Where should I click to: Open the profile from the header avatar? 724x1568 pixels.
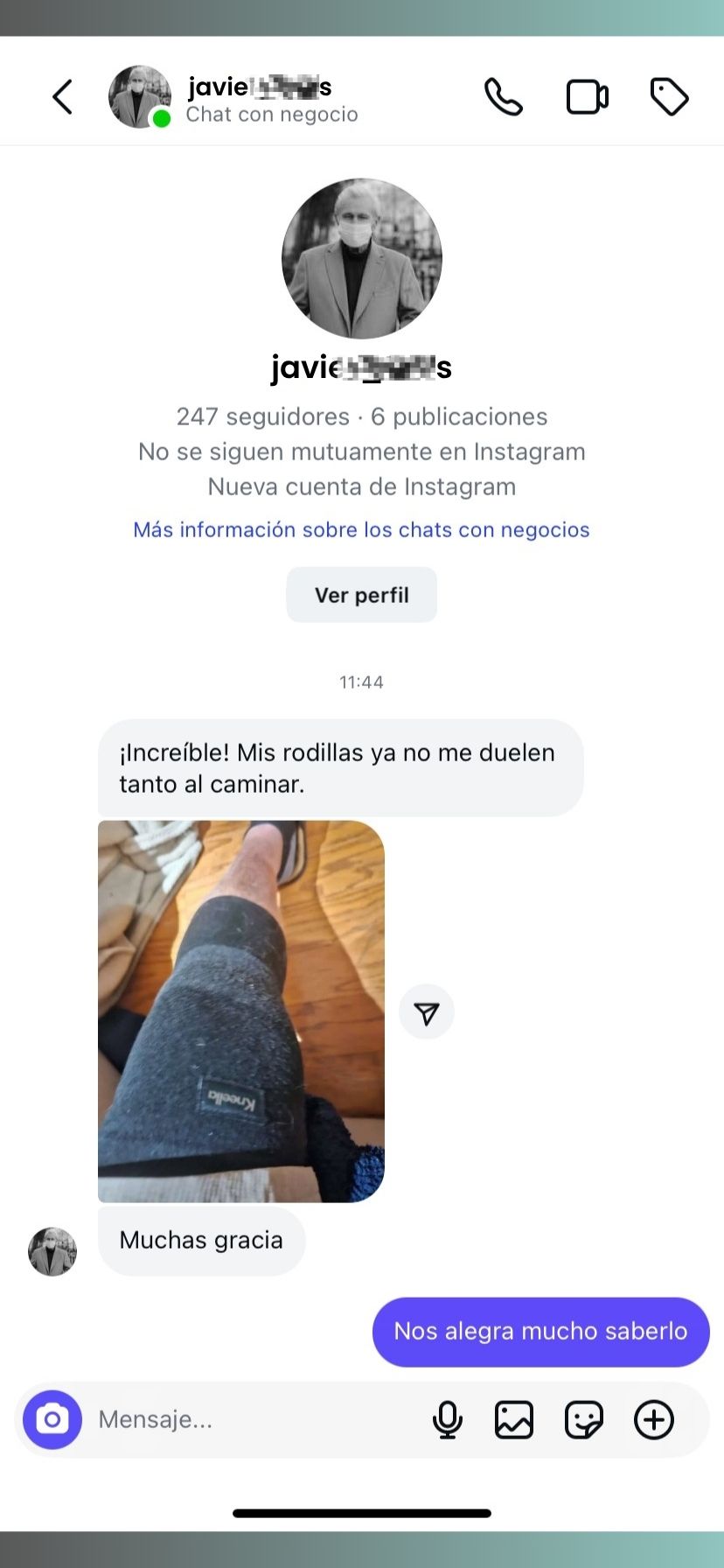139,97
